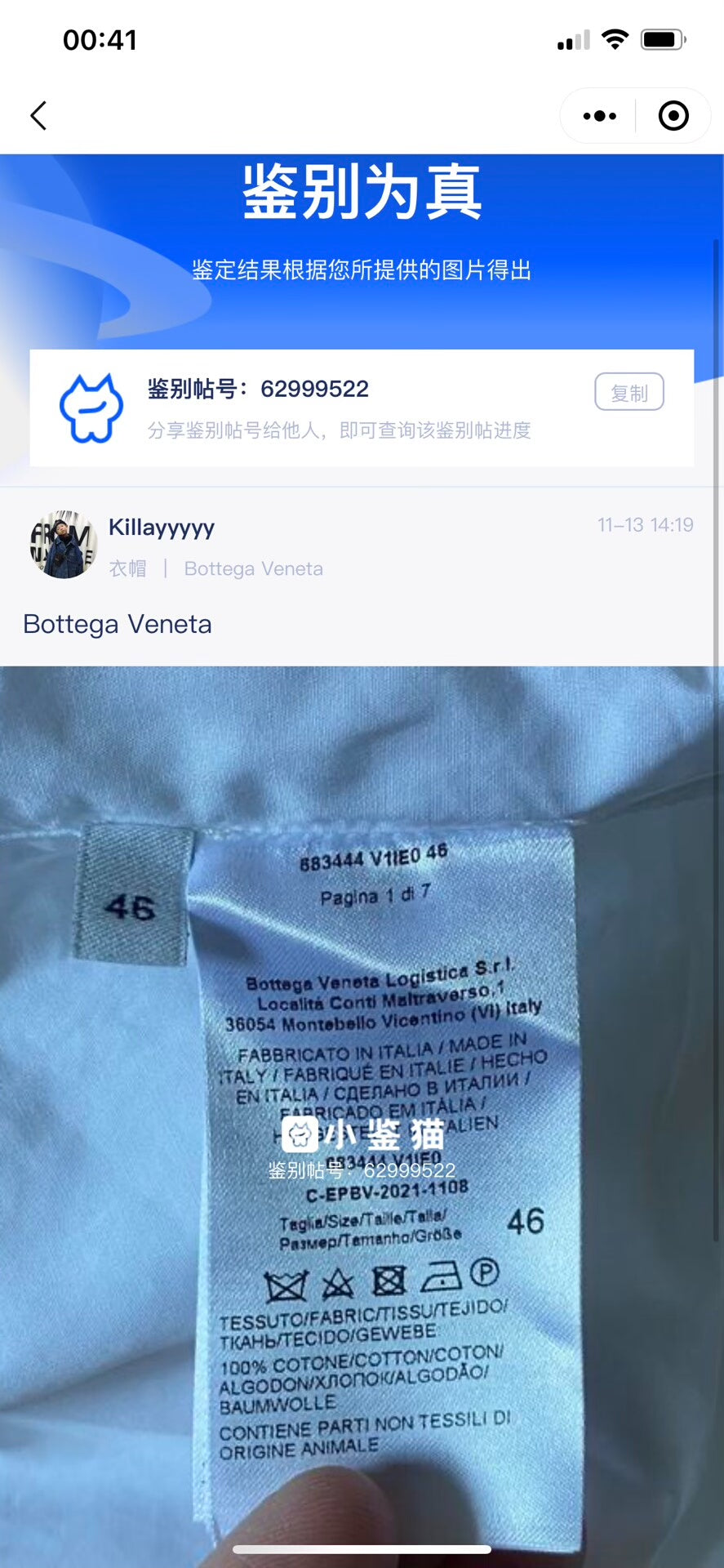This screenshot has height=1568, width=724.
Task: Go back to the previous page
Action: 38,116
